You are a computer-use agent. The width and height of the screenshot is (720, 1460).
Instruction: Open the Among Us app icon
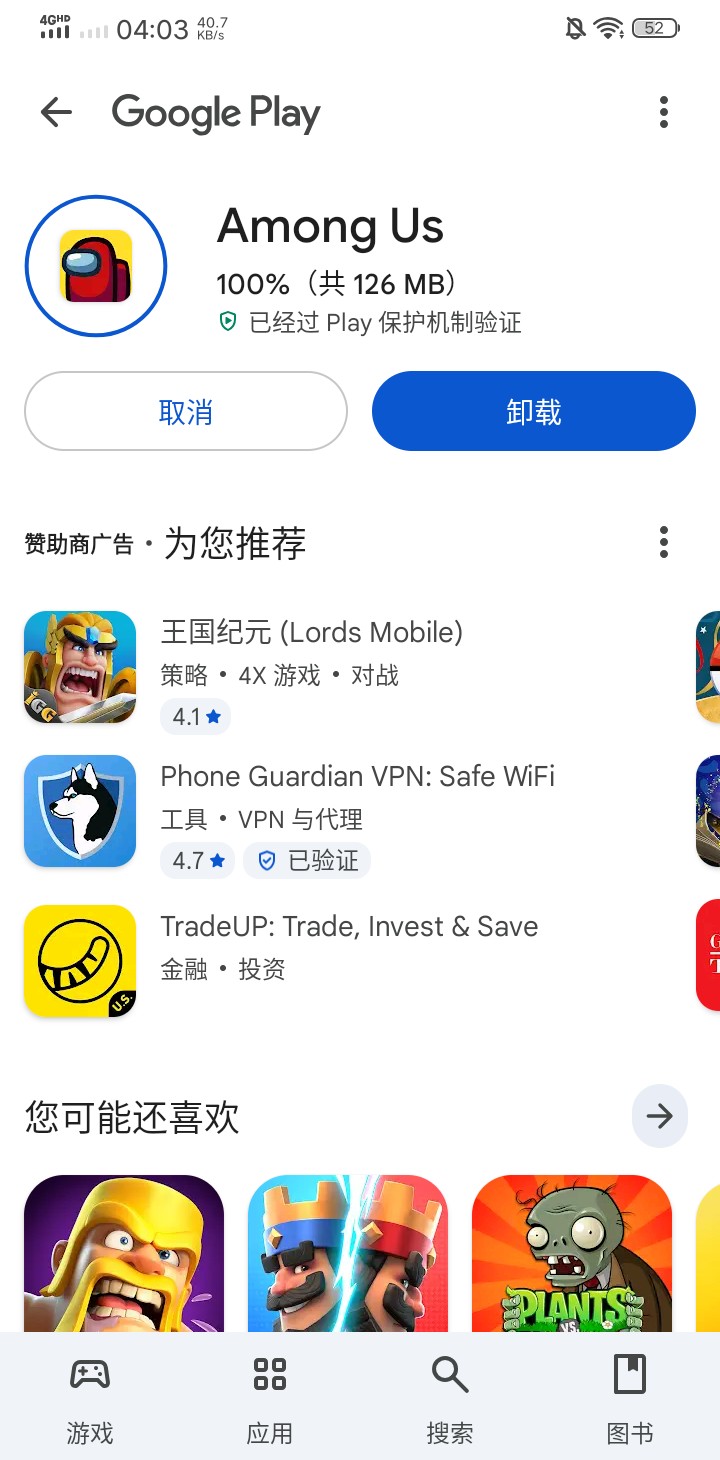point(95,265)
